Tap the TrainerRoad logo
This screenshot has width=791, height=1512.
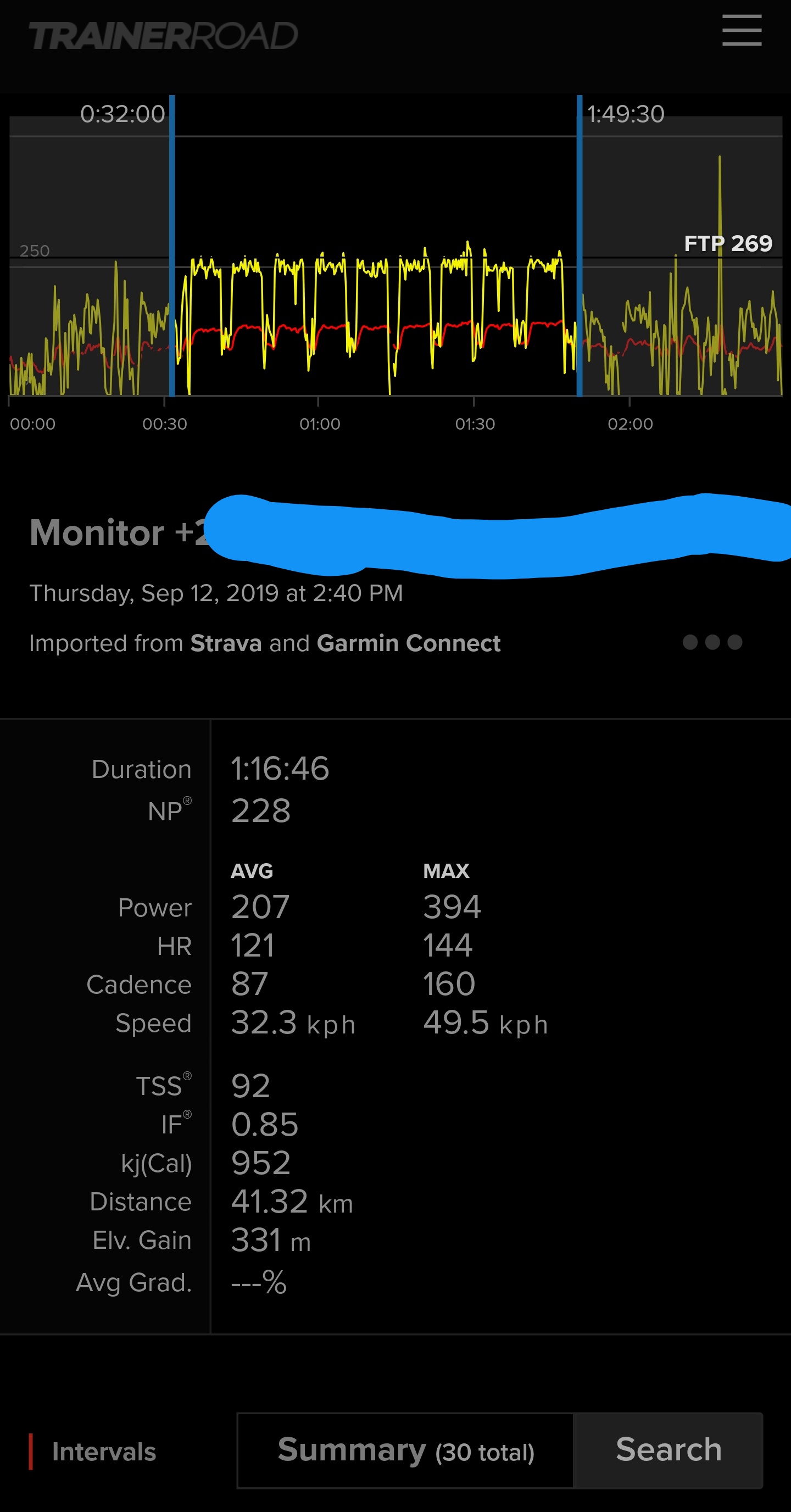pyautogui.click(x=164, y=36)
